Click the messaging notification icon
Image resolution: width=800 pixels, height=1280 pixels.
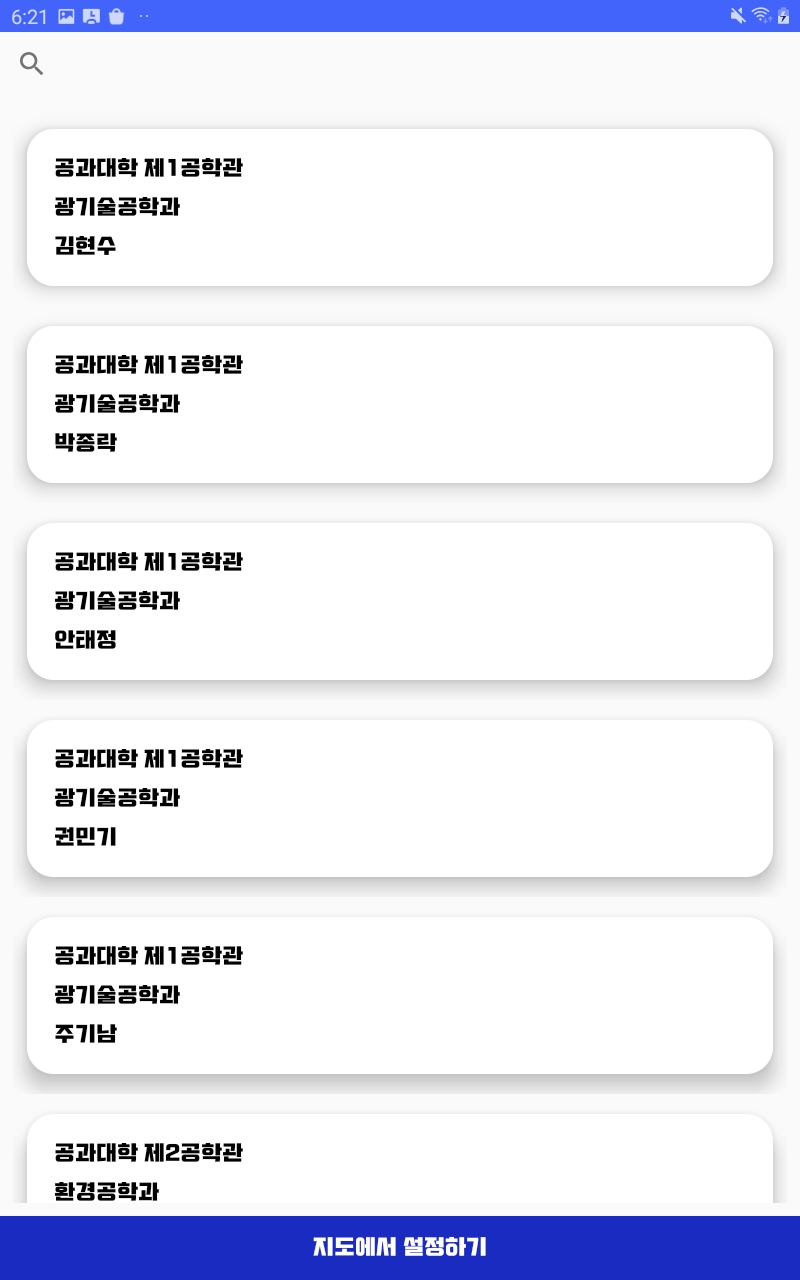tap(90, 15)
